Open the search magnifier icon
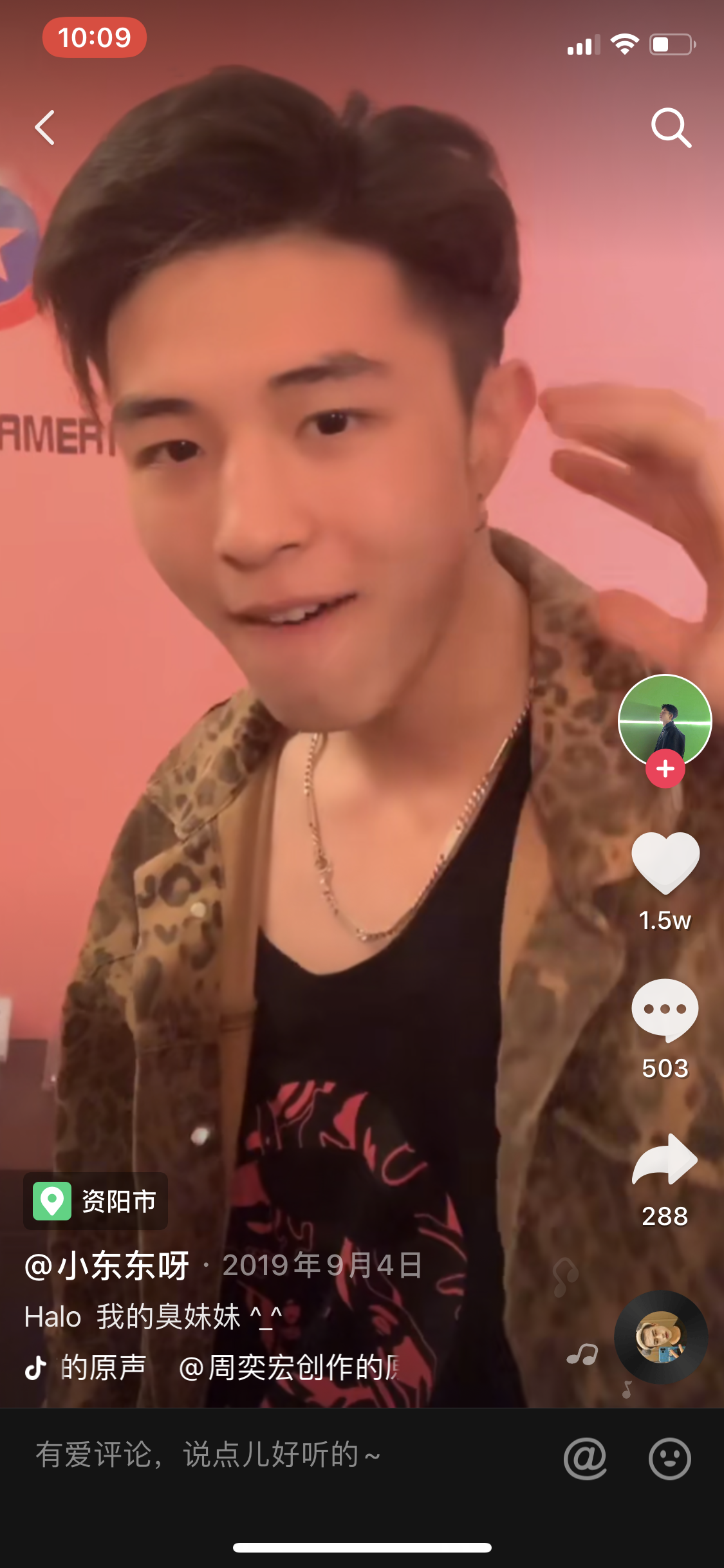The image size is (724, 1568). coord(671,127)
